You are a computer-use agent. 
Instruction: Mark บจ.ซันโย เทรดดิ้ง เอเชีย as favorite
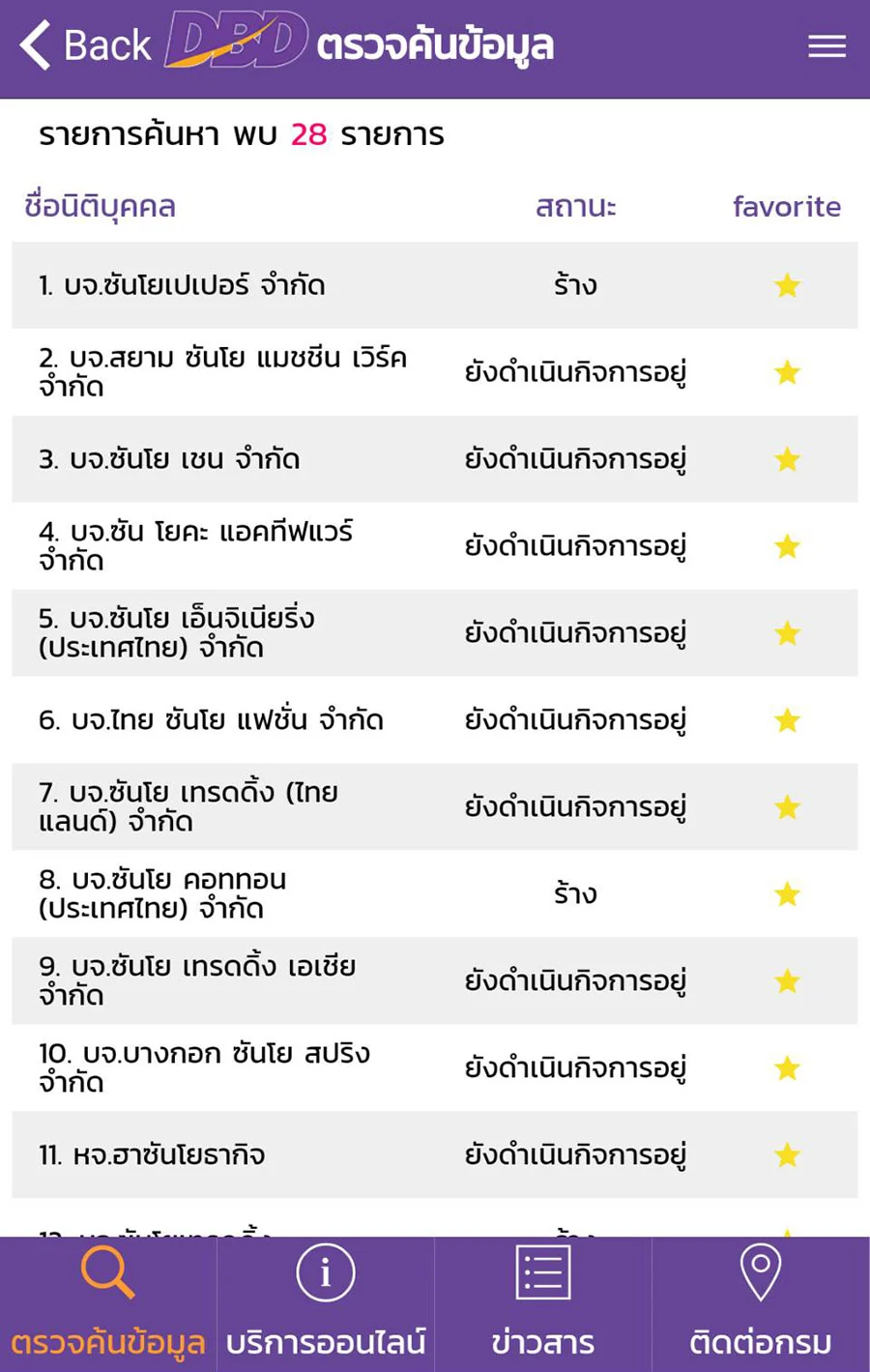[787, 981]
